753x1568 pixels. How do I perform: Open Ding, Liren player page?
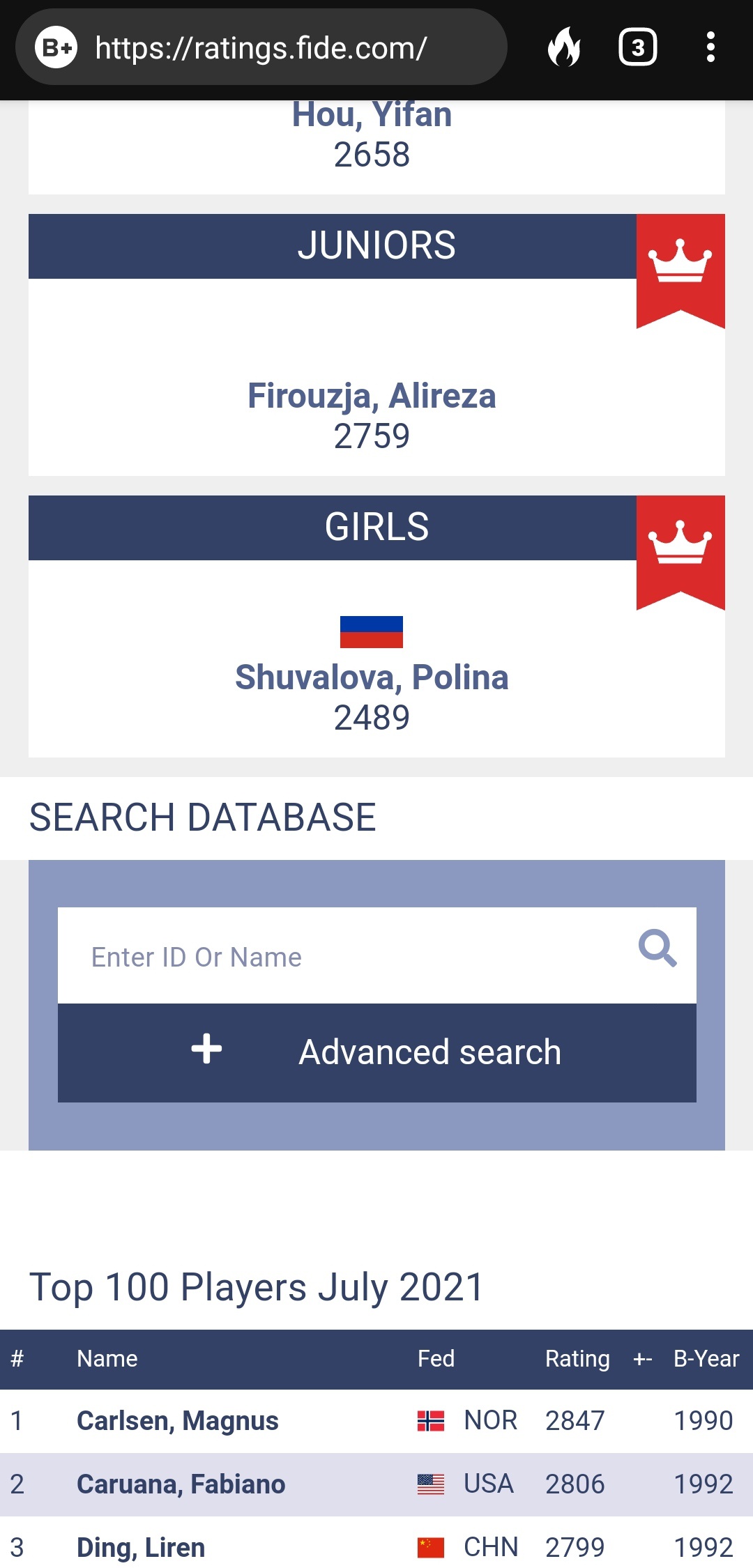coord(141,1547)
